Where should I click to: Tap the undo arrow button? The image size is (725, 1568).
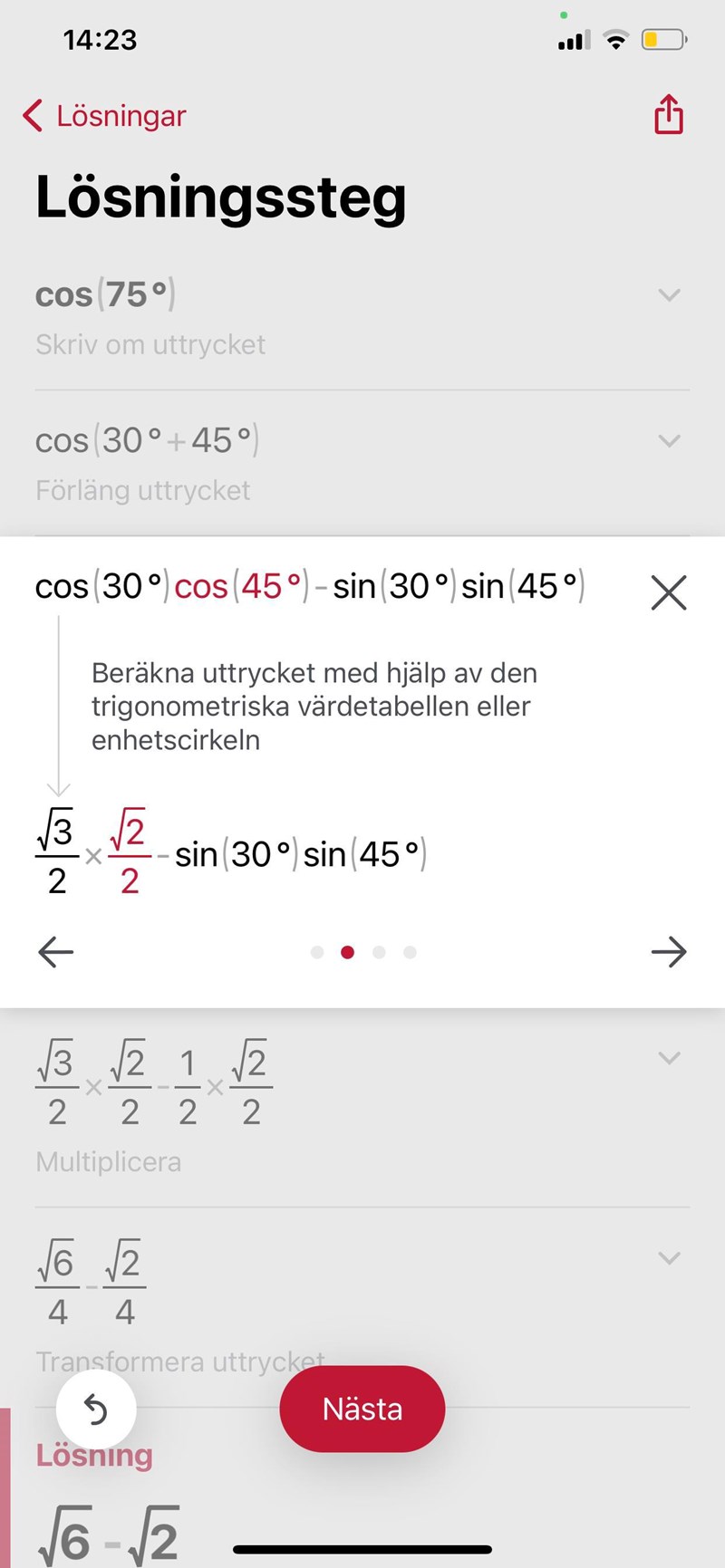tap(96, 1409)
